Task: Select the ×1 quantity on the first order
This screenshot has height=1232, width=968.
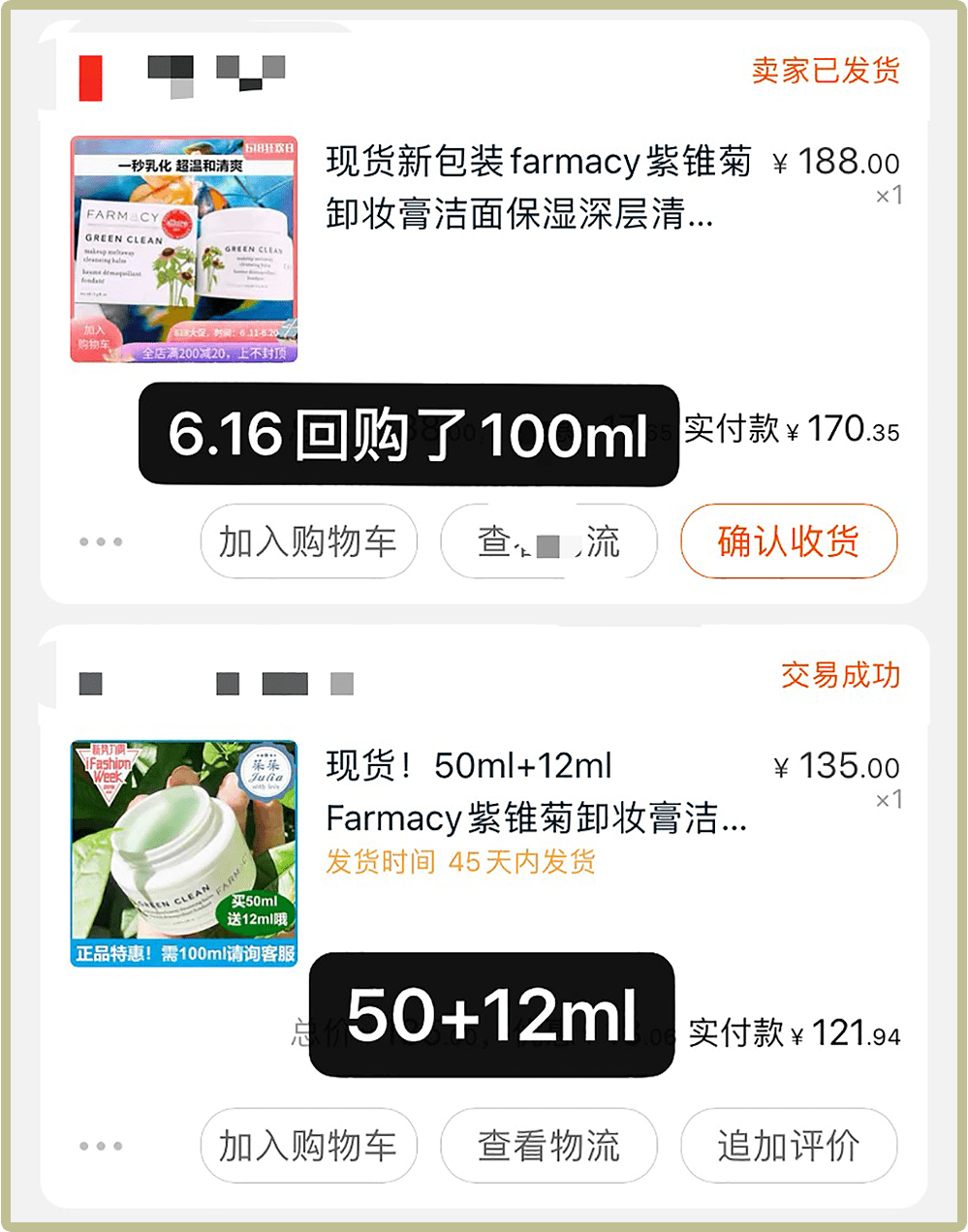Action: point(892,198)
